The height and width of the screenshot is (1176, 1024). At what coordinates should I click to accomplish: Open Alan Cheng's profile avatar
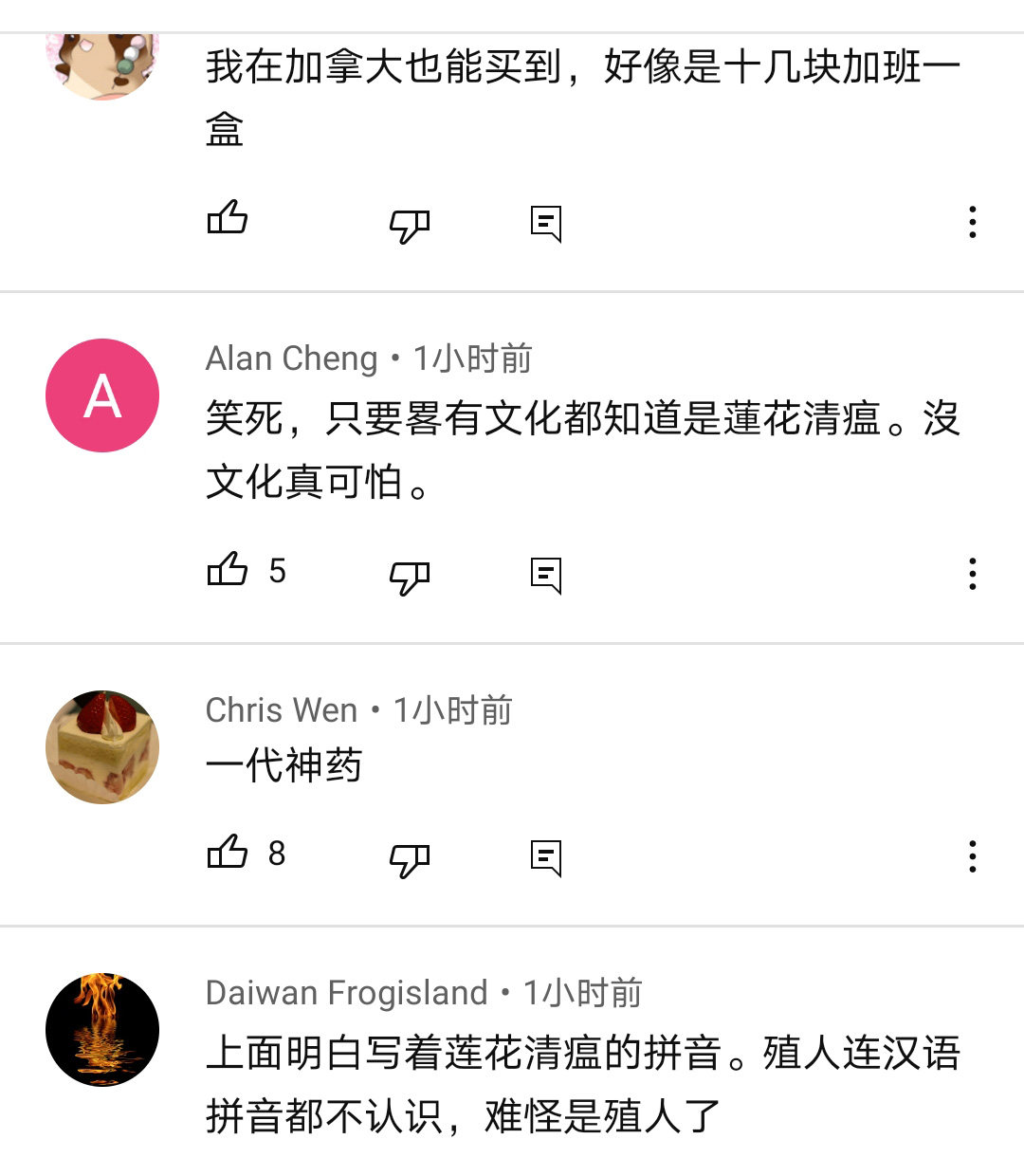point(102,395)
